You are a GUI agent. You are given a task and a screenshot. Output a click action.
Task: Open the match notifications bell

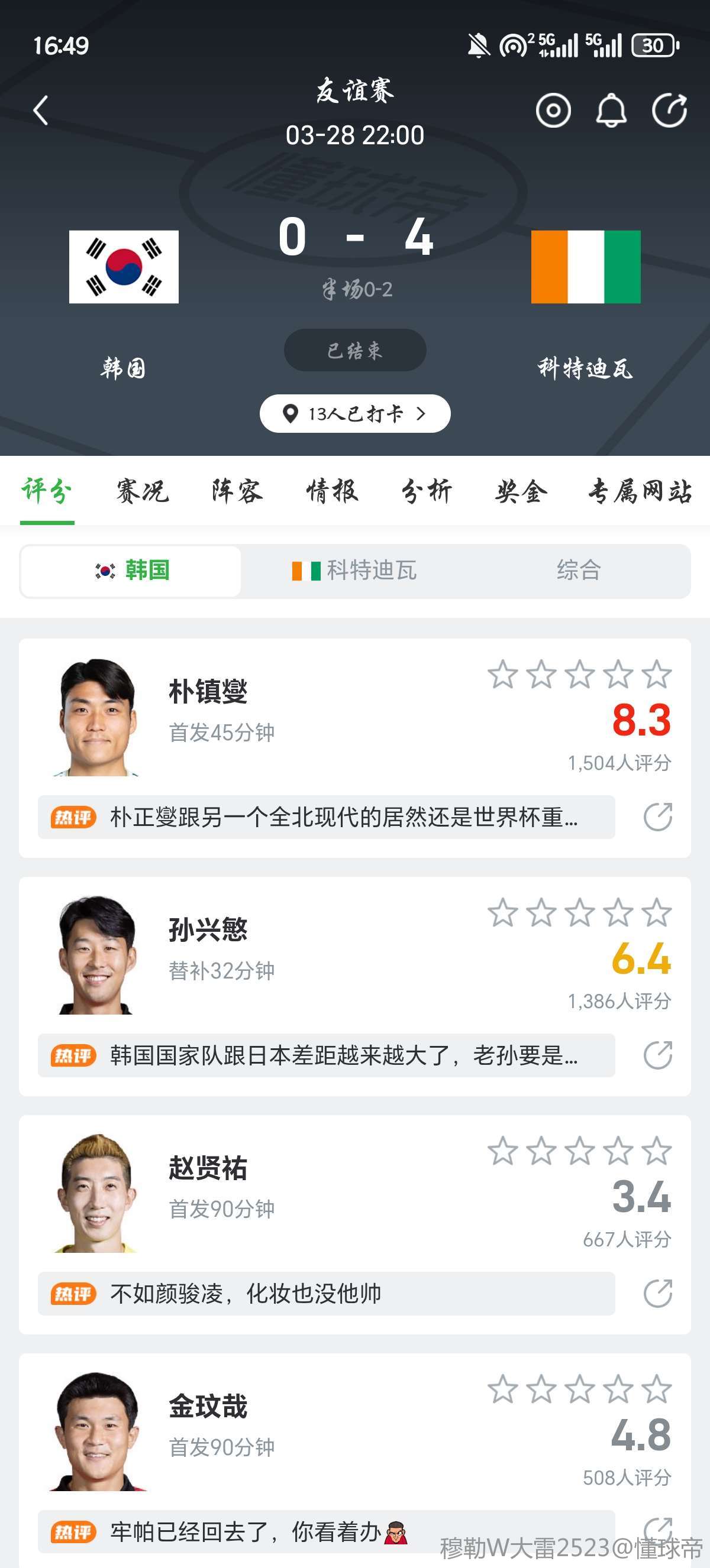click(611, 111)
